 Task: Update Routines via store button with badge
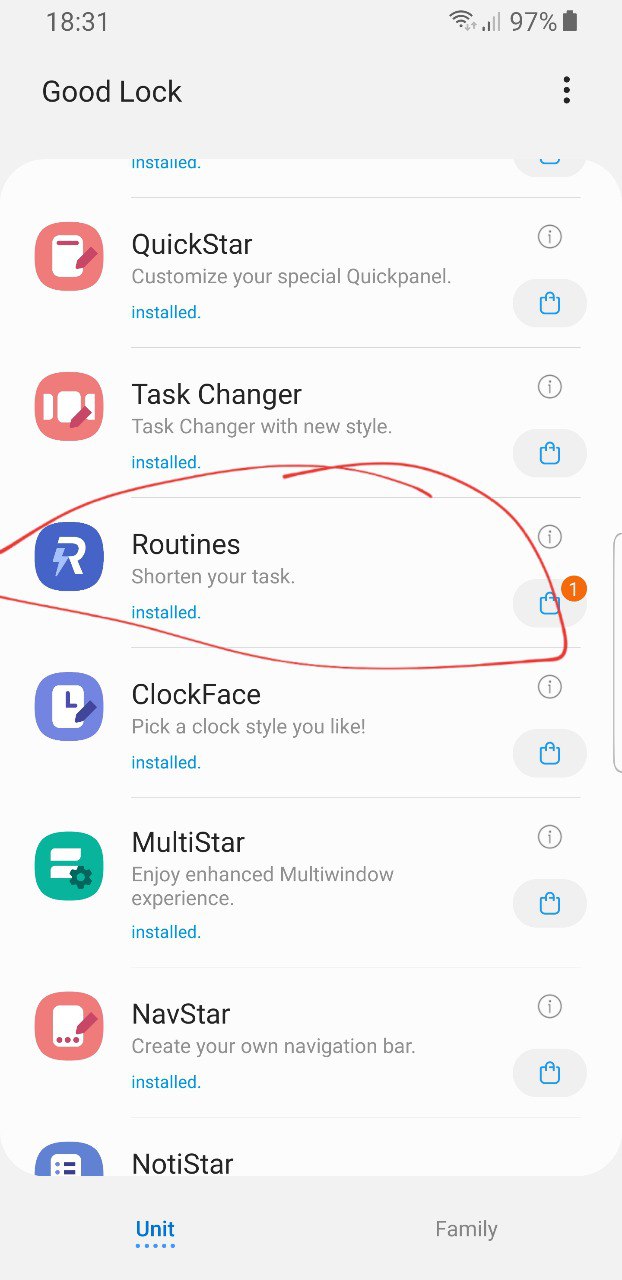pyautogui.click(x=549, y=603)
